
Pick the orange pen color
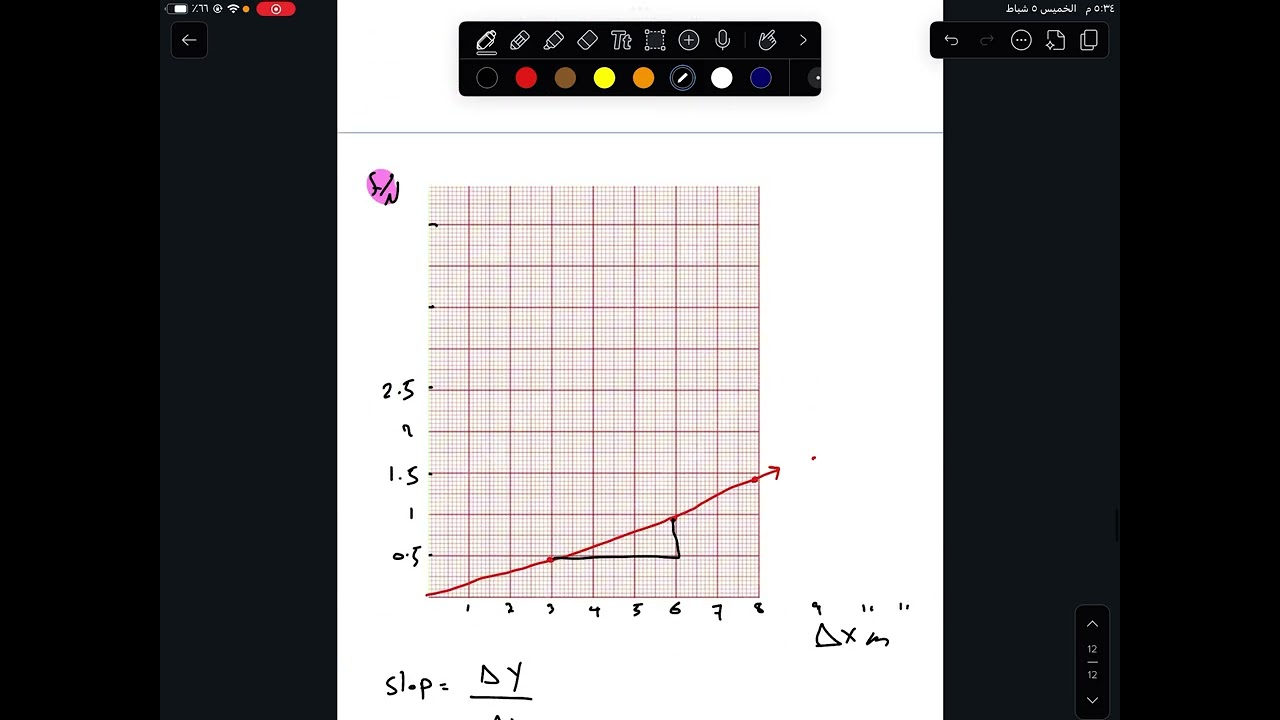pyautogui.click(x=643, y=78)
